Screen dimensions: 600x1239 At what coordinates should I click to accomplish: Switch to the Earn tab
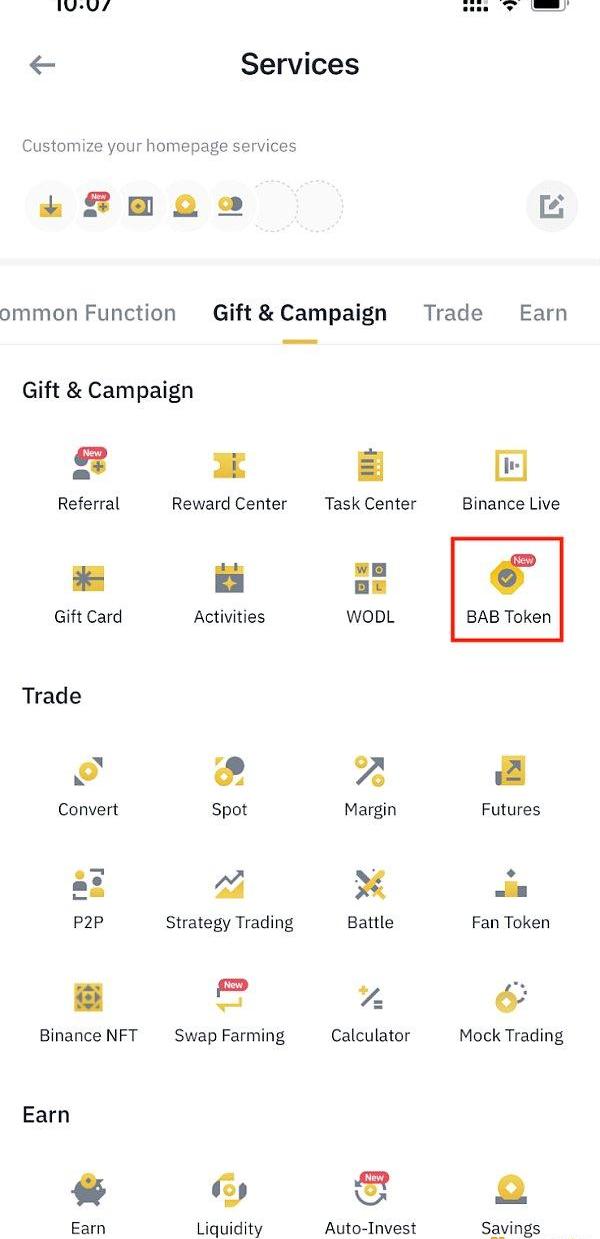[543, 313]
